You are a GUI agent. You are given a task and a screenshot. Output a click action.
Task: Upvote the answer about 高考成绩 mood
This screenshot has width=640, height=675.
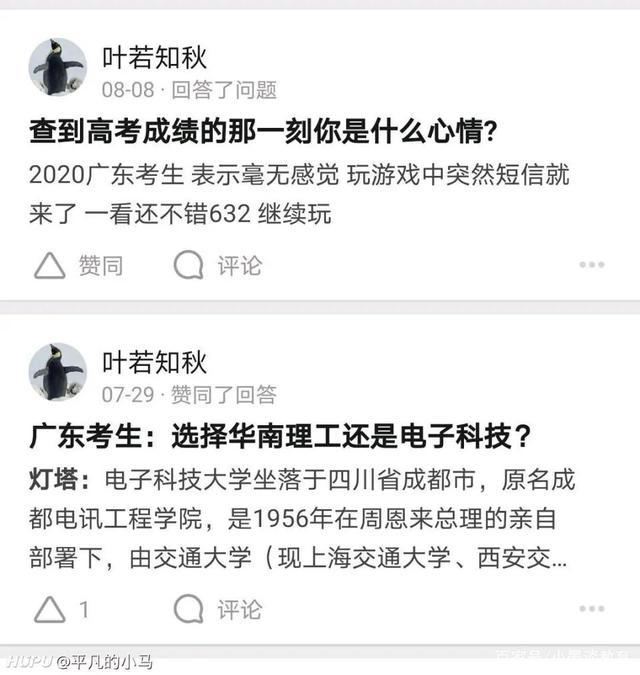click(x=78, y=265)
